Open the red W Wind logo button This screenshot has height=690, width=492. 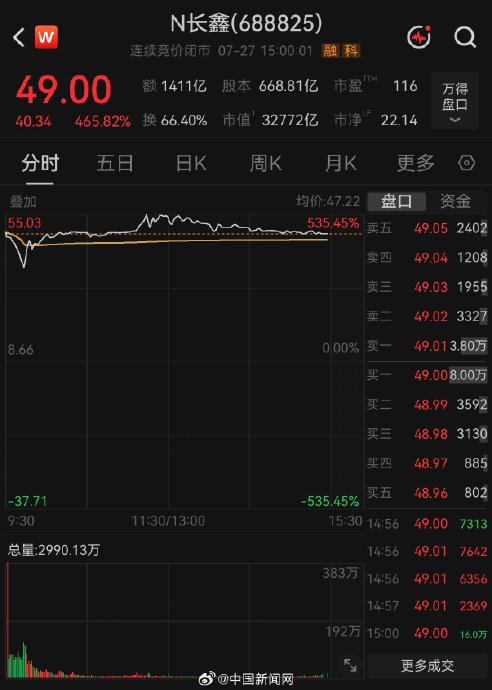[x=46, y=37]
